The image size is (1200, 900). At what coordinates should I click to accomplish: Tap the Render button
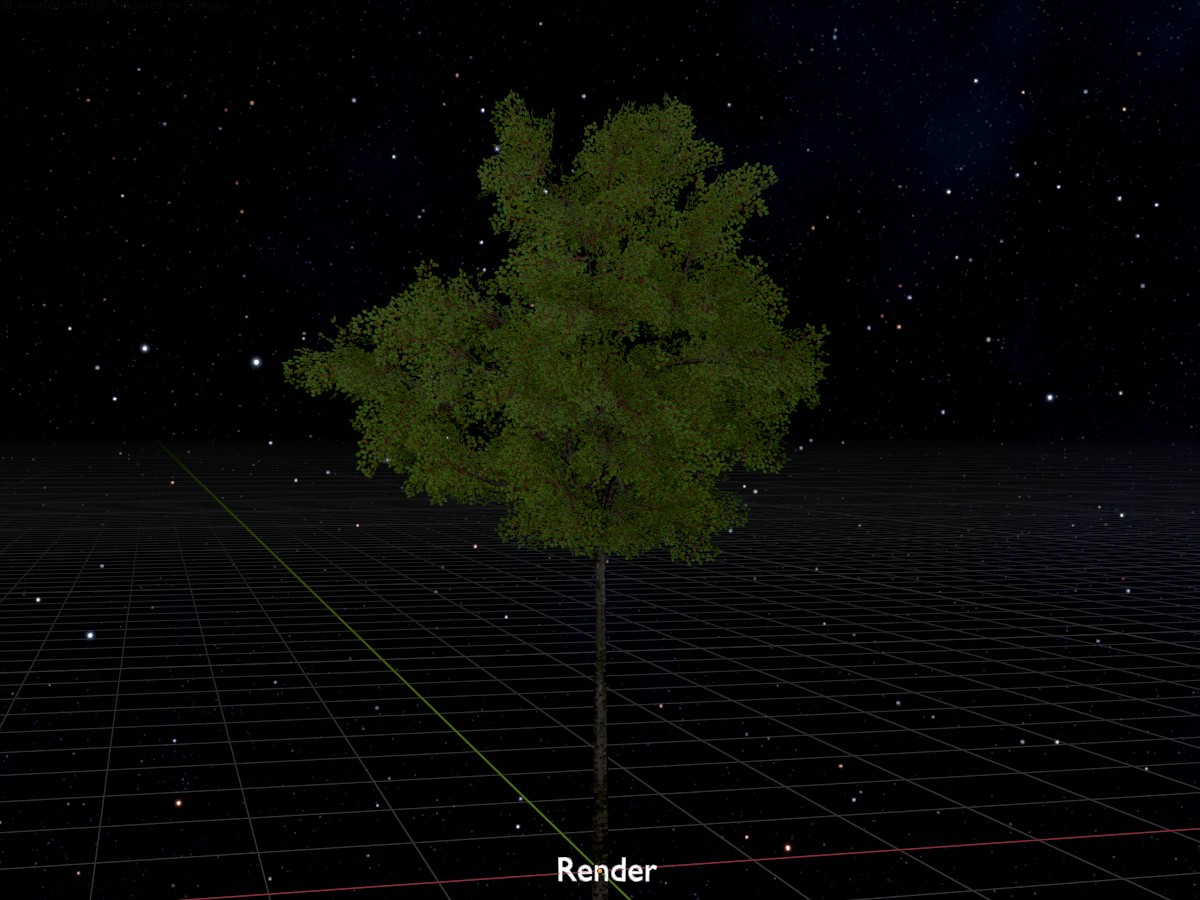coord(605,870)
